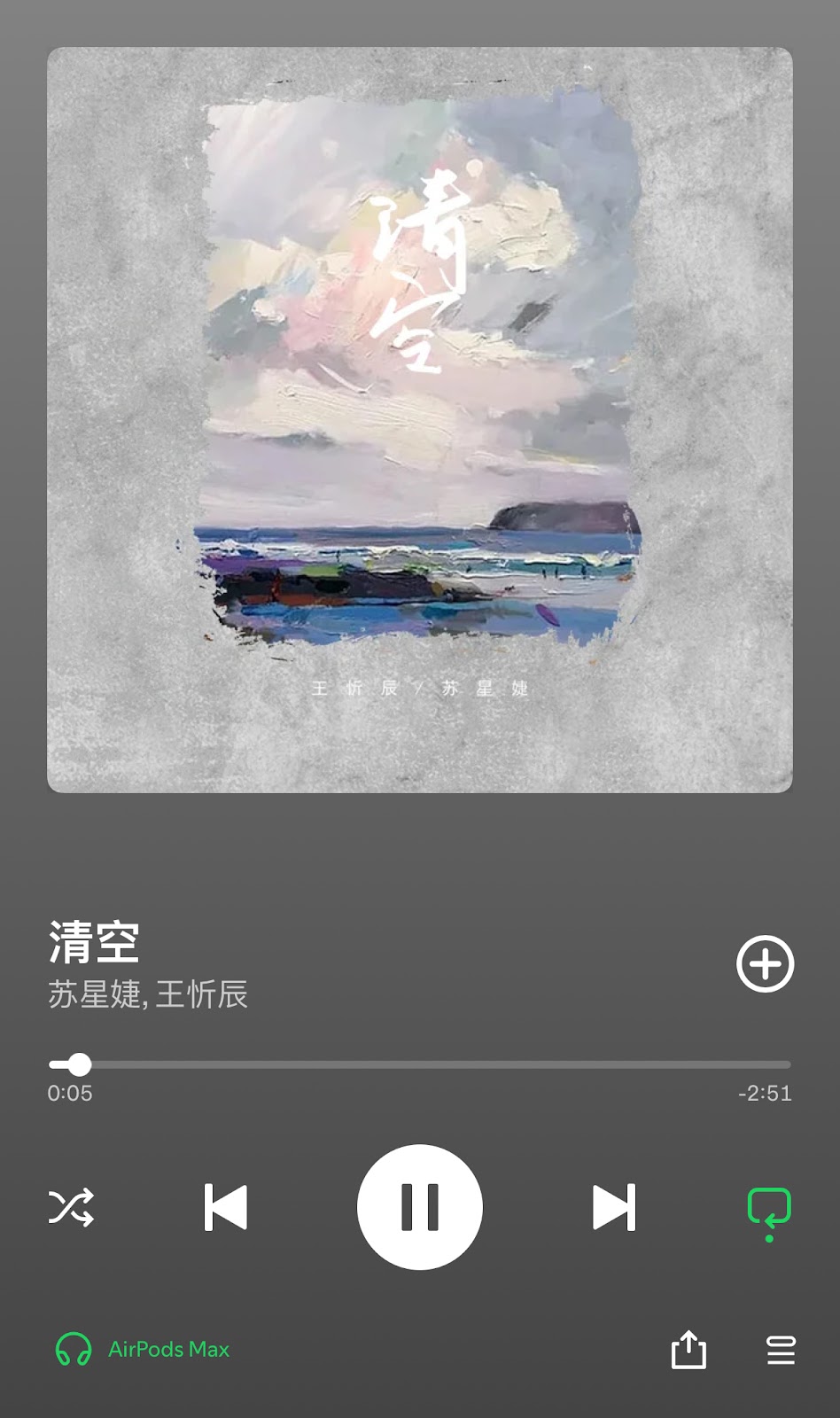
Task: Open AirPods Max device picker
Action: tap(142, 1350)
